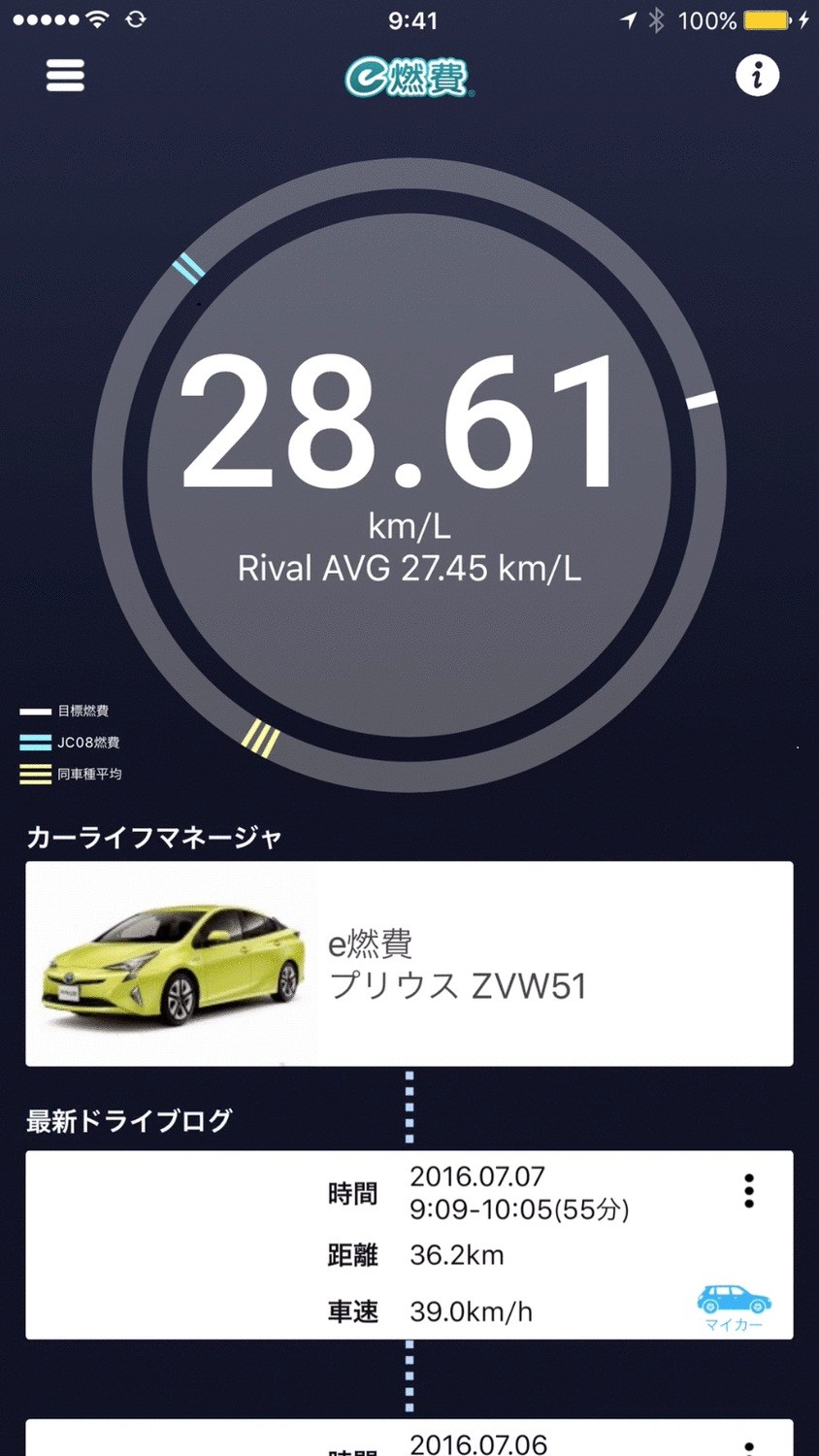Tap the 28.61 km/L fuel economy dial
Image resolution: width=819 pixels, height=1456 pixels.
[x=409, y=476]
